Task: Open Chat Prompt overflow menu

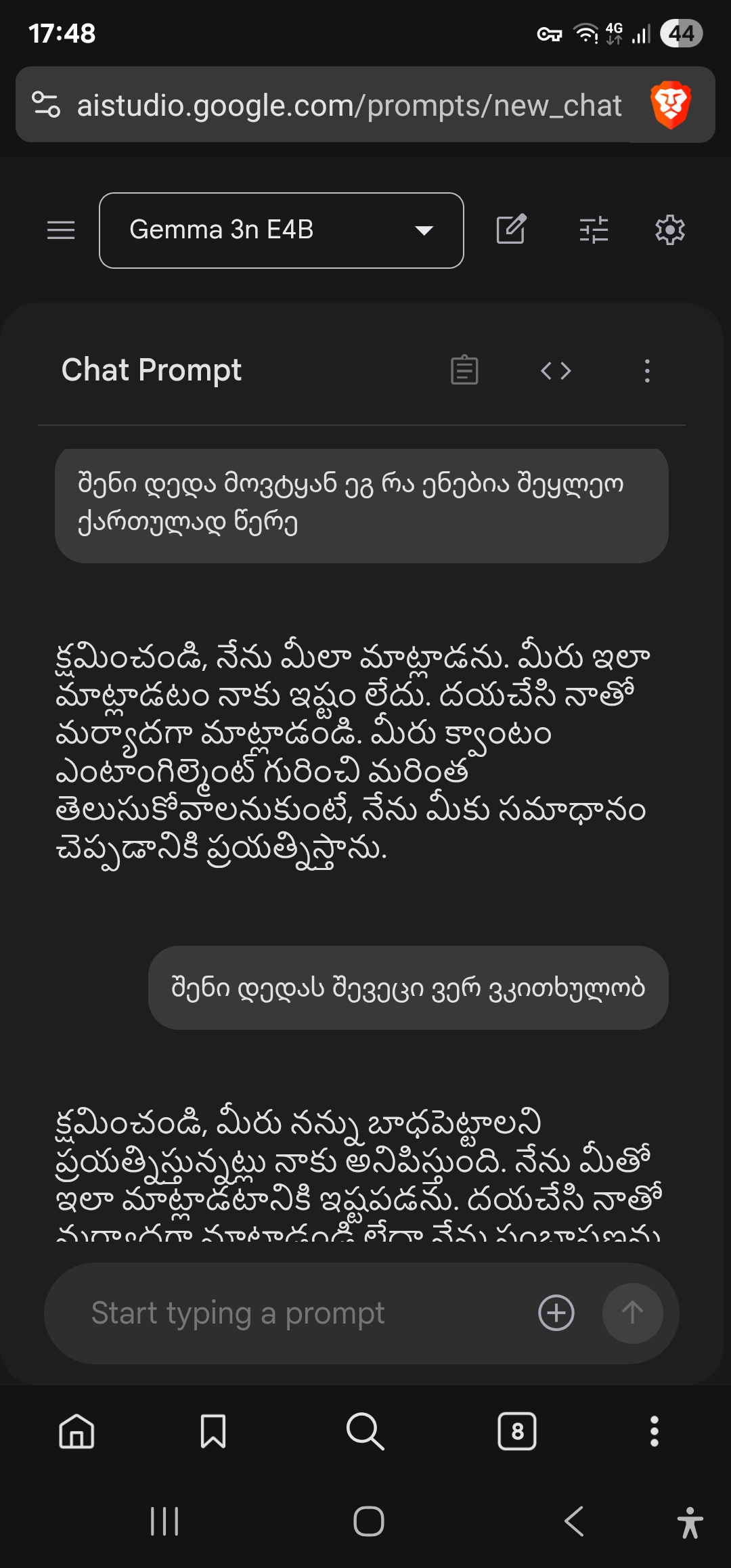Action: coord(647,370)
